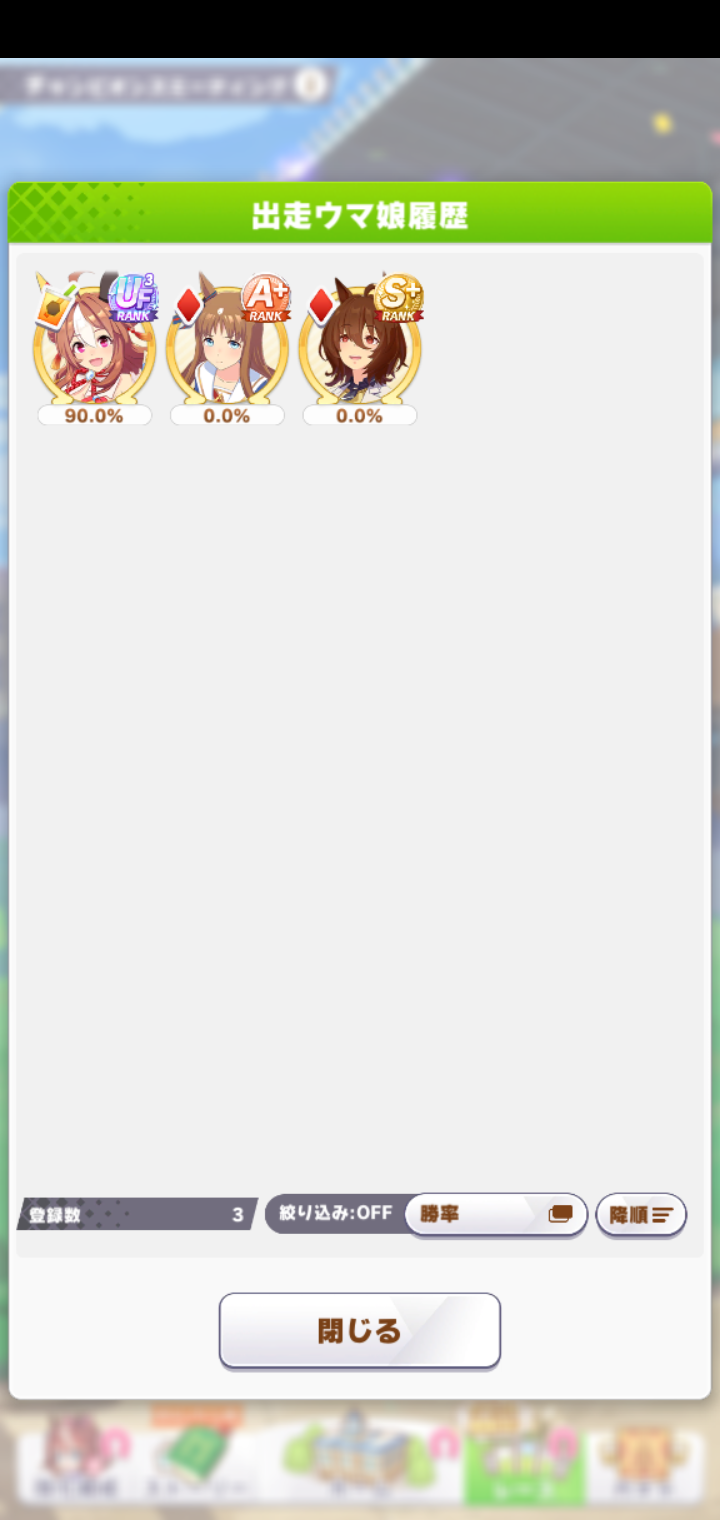Screen dimensions: 720x1520
Task: Select the S+ rank character portrait
Action: [360, 346]
